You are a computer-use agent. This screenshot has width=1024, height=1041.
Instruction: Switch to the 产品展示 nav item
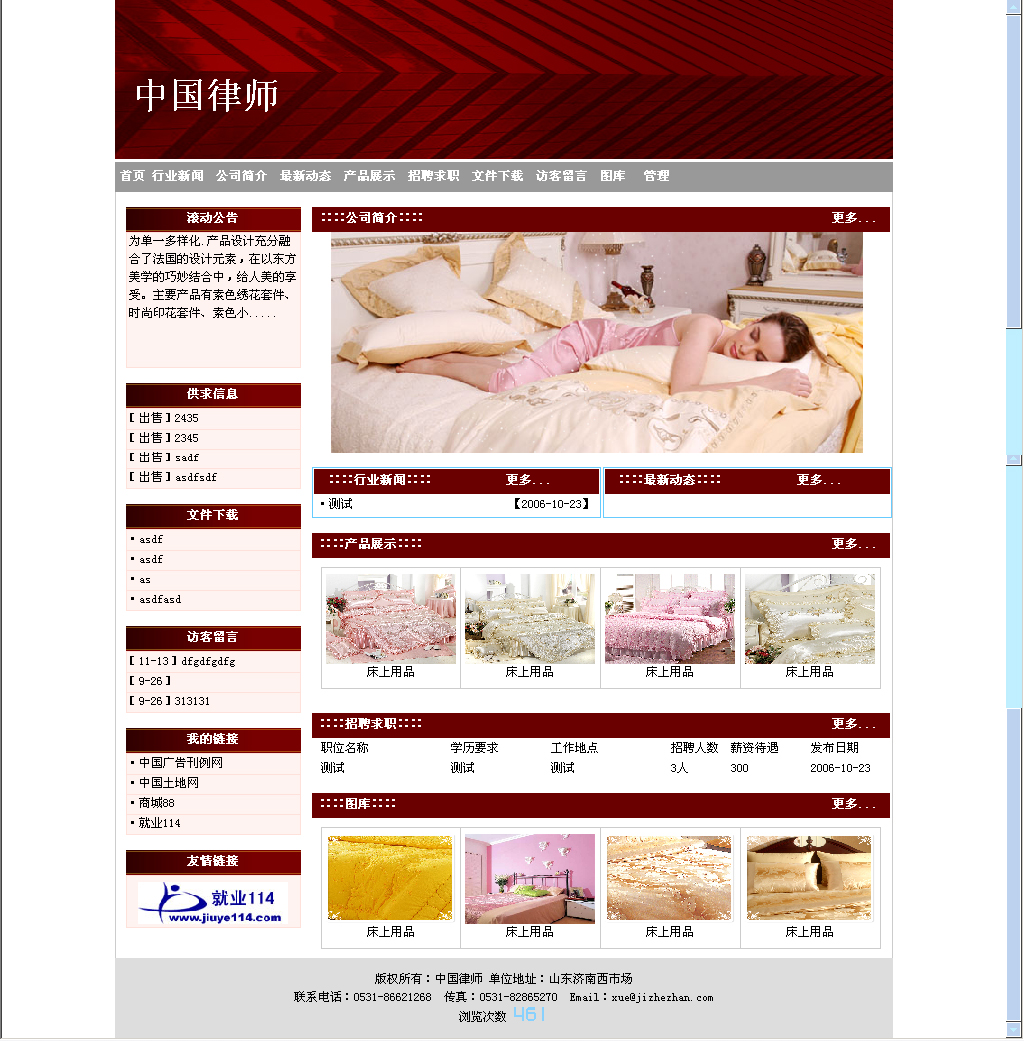(x=369, y=176)
